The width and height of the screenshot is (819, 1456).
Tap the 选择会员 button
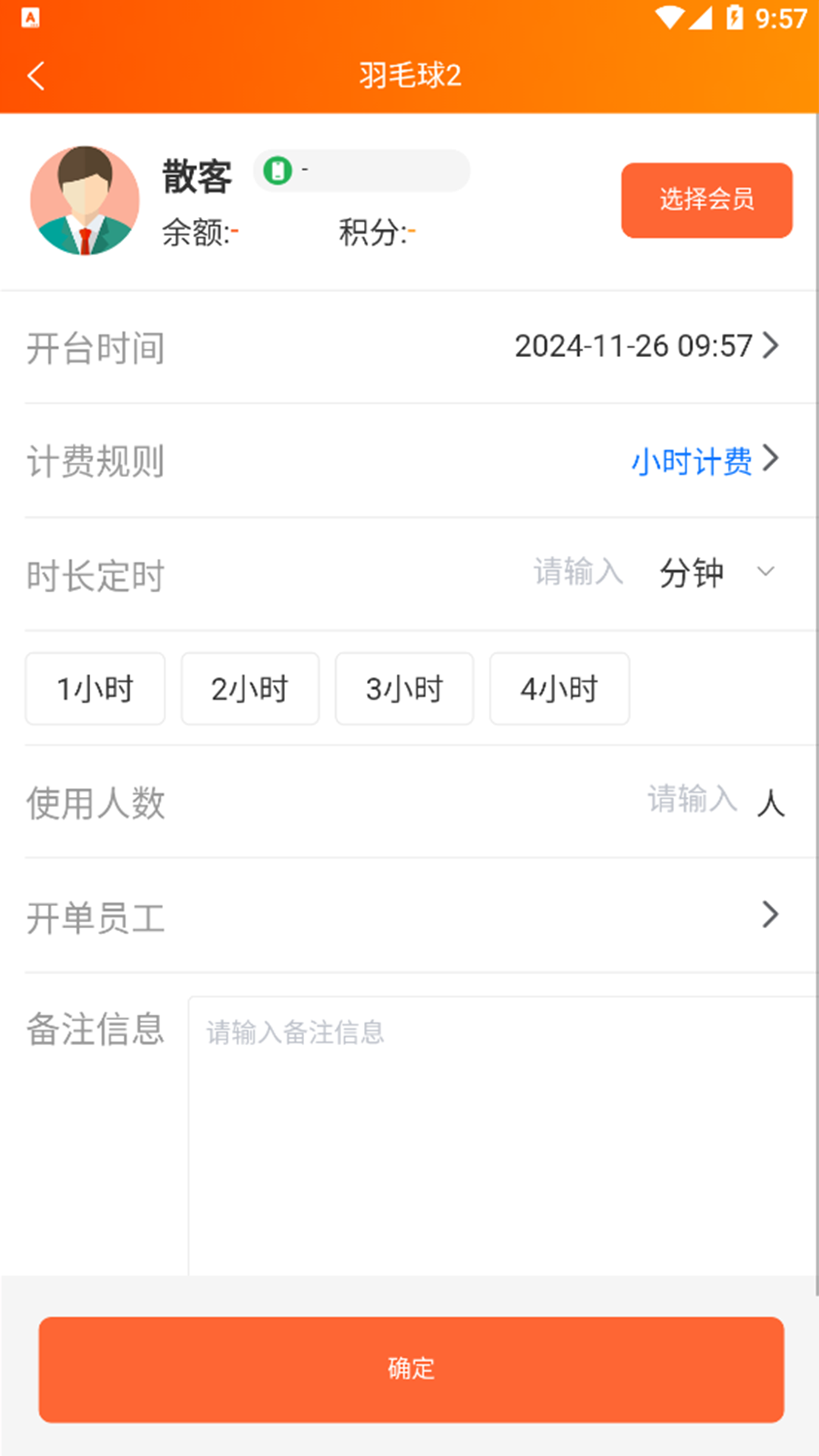click(706, 199)
